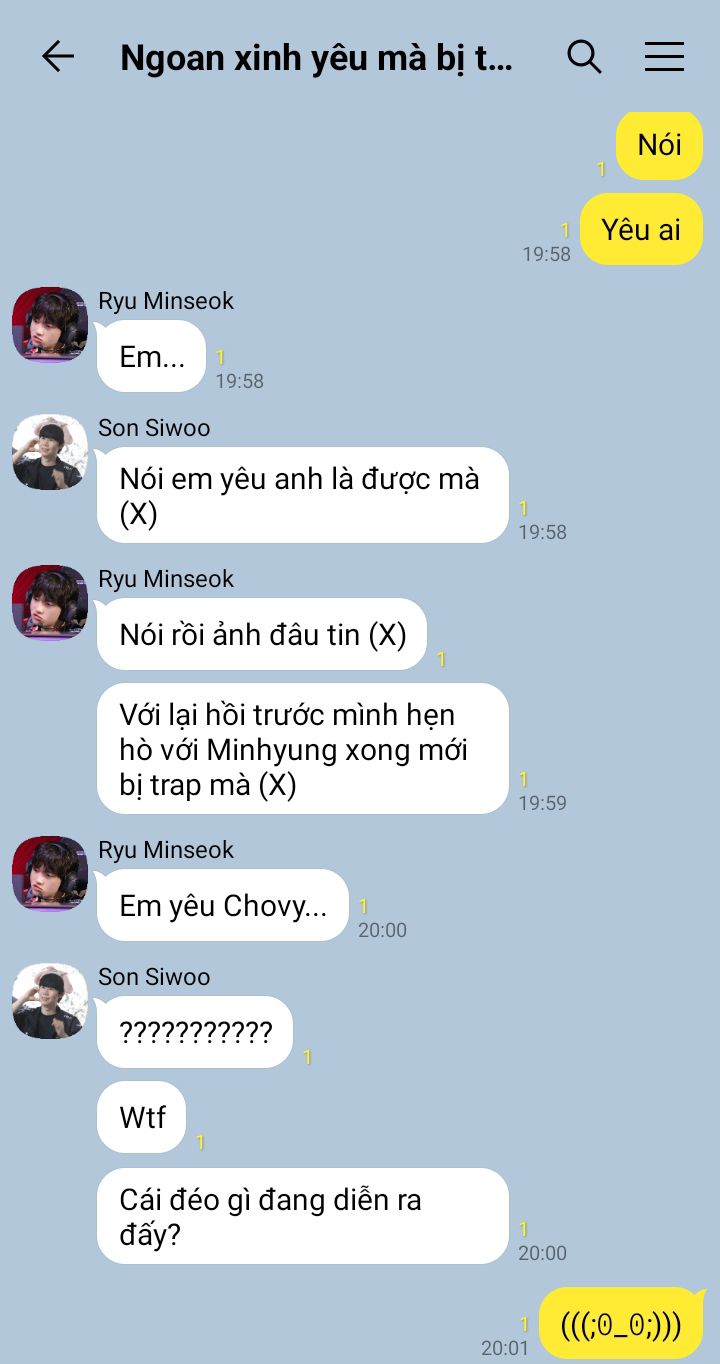Viewport: 720px width, 1364px height.
Task: Search within the conversation
Action: (x=584, y=57)
